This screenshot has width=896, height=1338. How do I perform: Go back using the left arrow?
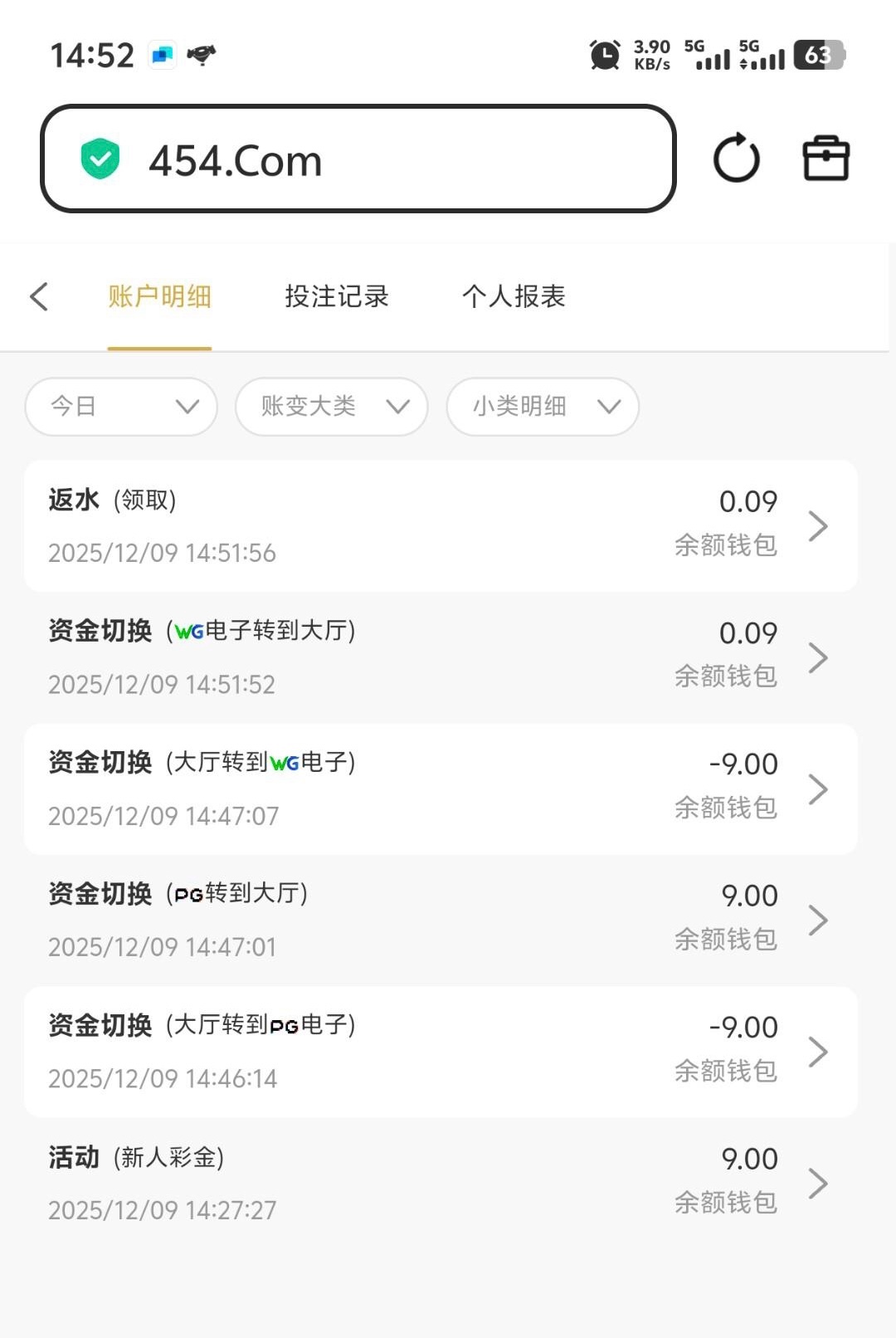tap(39, 296)
